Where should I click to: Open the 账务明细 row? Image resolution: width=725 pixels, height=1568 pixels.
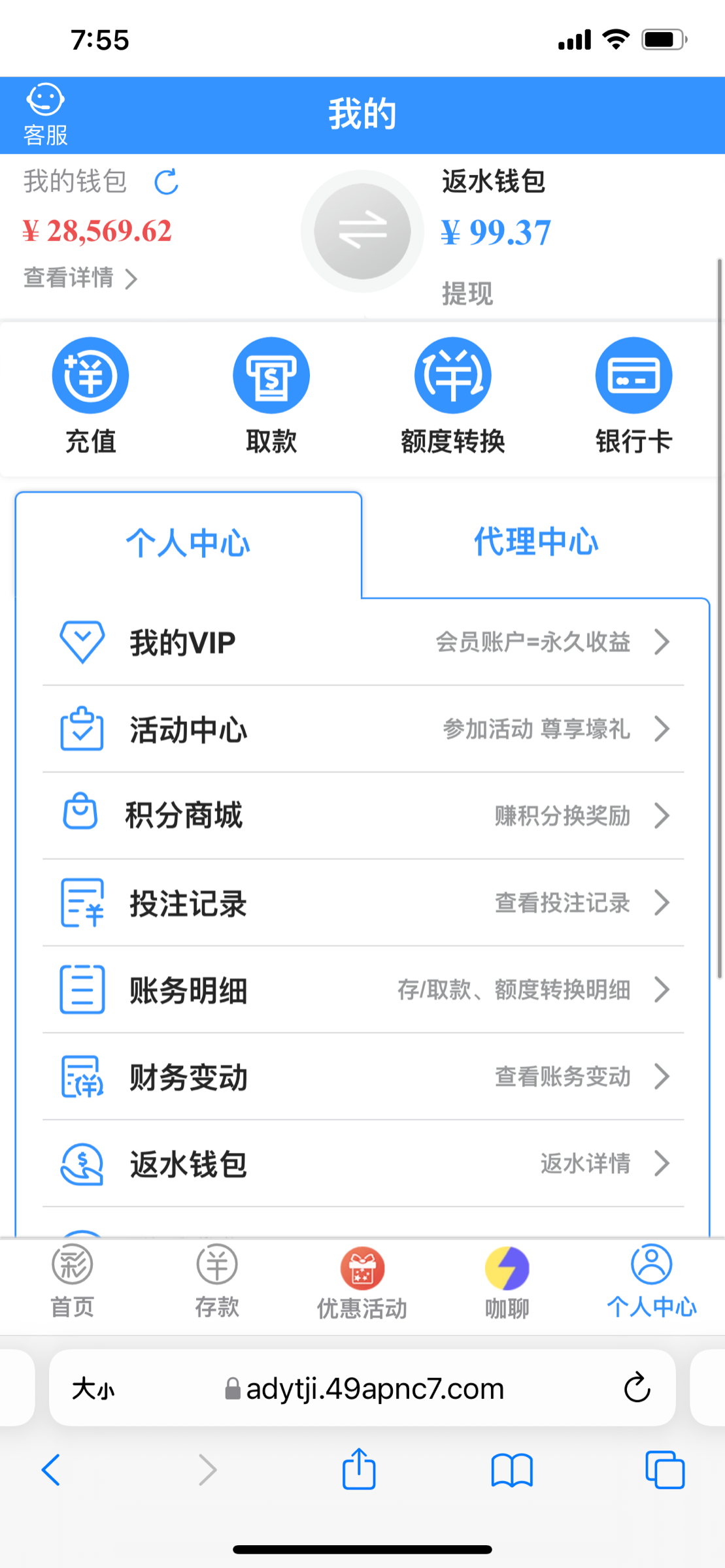click(363, 990)
